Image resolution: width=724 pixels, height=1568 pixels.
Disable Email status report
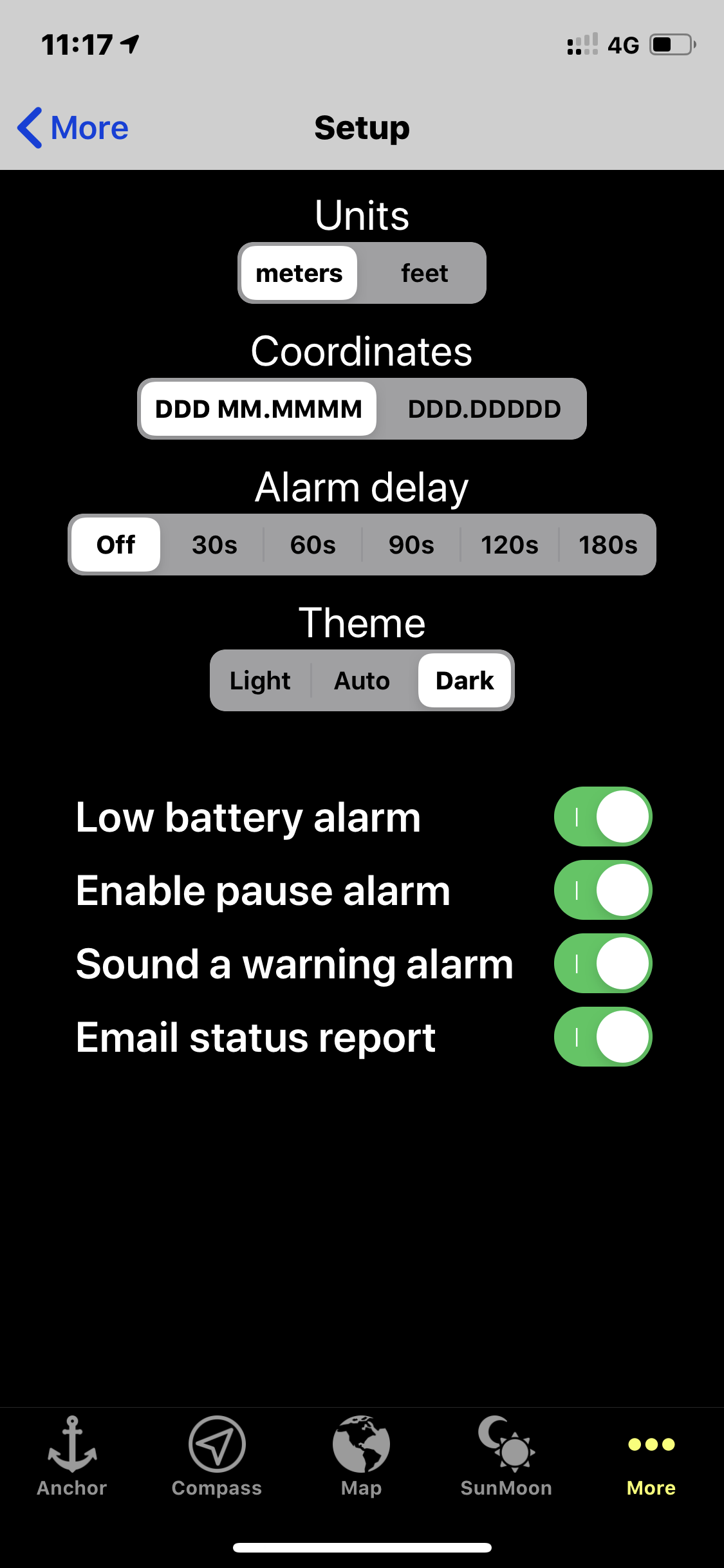[x=603, y=1037]
